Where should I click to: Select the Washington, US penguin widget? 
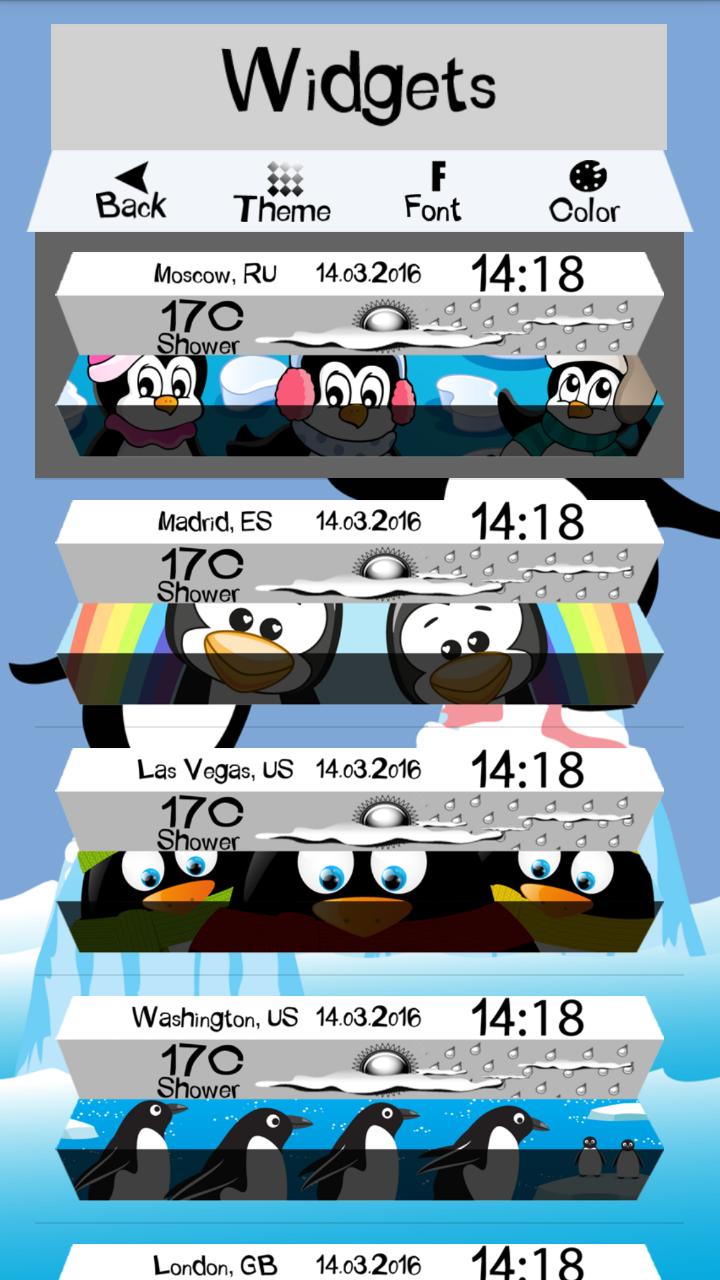pos(360,1099)
